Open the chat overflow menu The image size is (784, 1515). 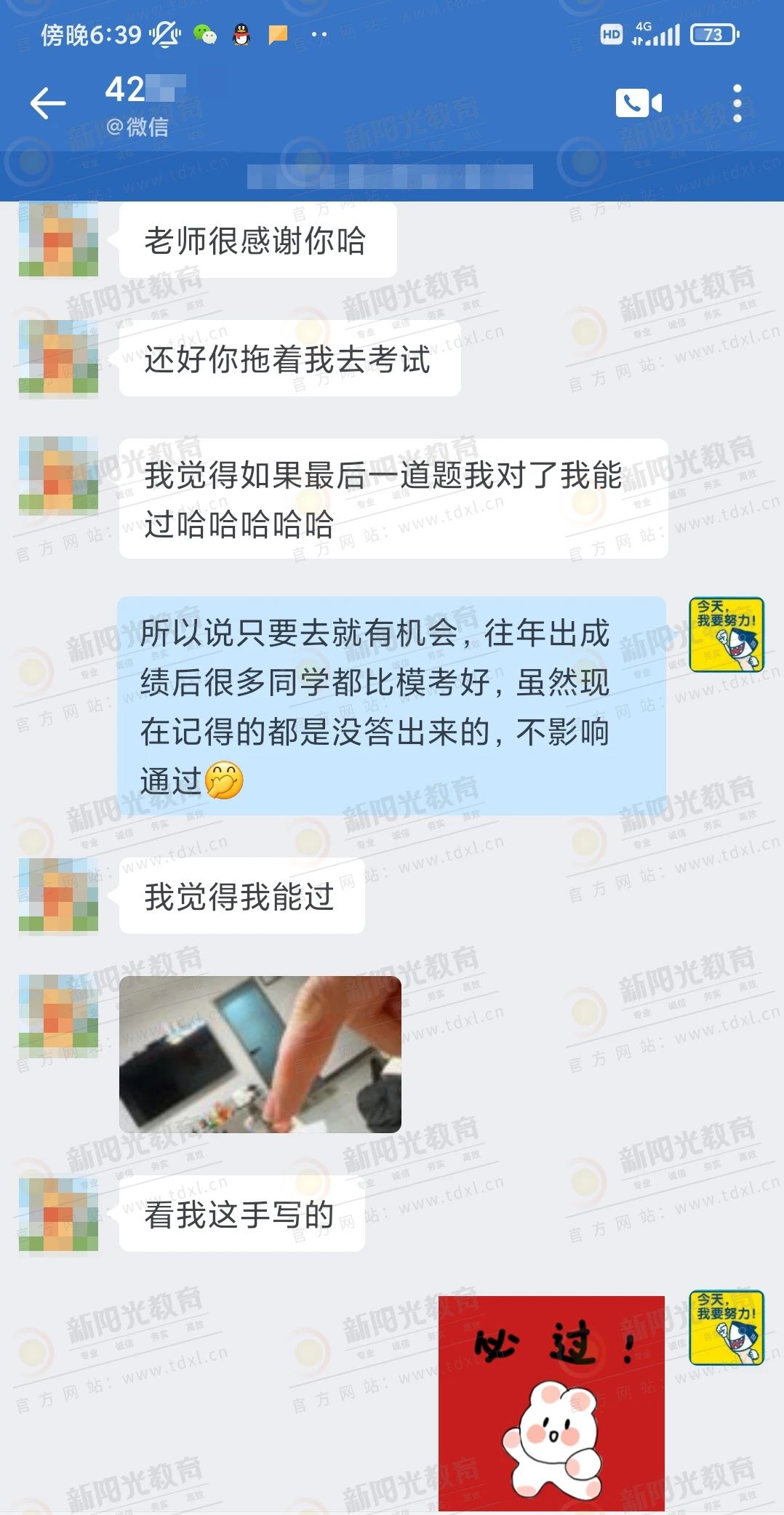pyautogui.click(x=737, y=103)
